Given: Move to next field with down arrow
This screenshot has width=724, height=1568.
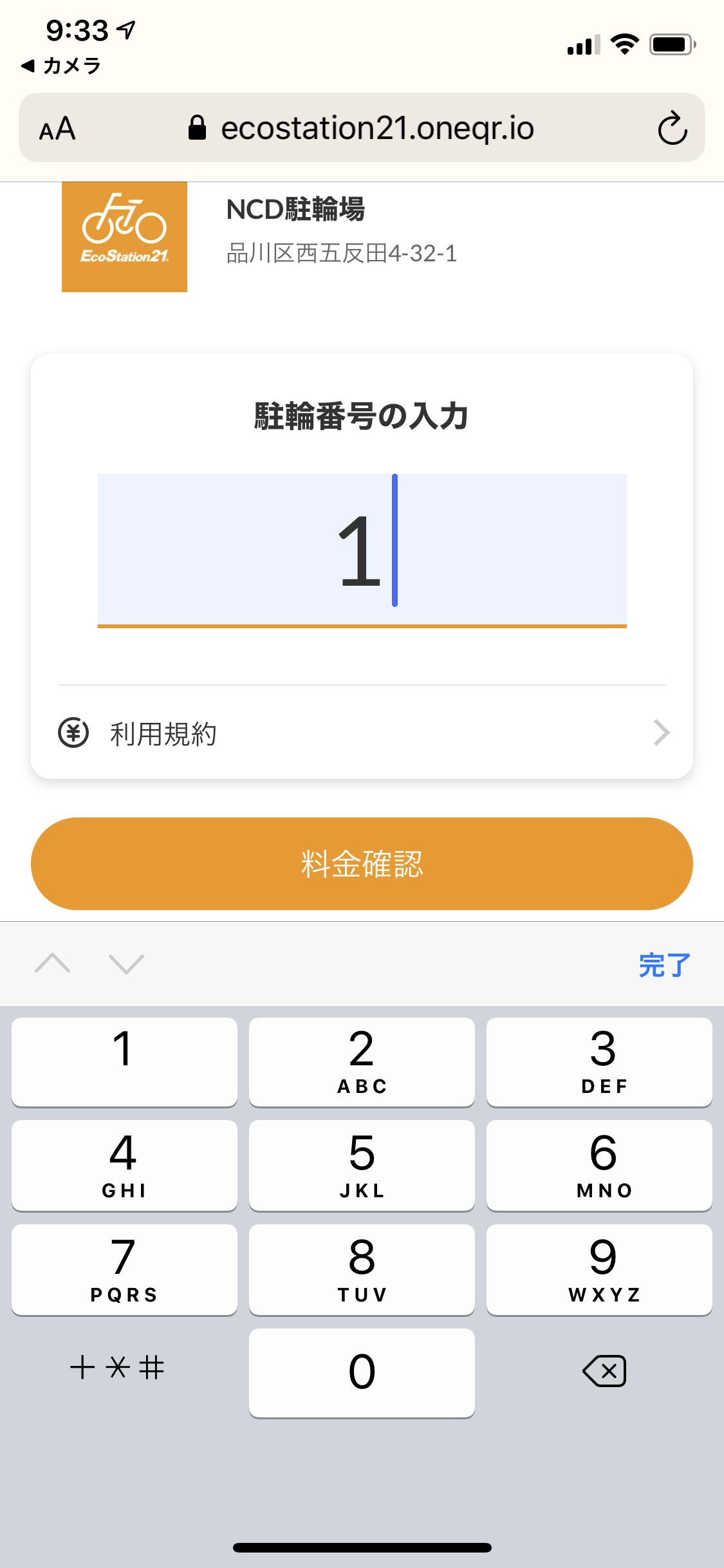Looking at the screenshot, I should point(126,964).
